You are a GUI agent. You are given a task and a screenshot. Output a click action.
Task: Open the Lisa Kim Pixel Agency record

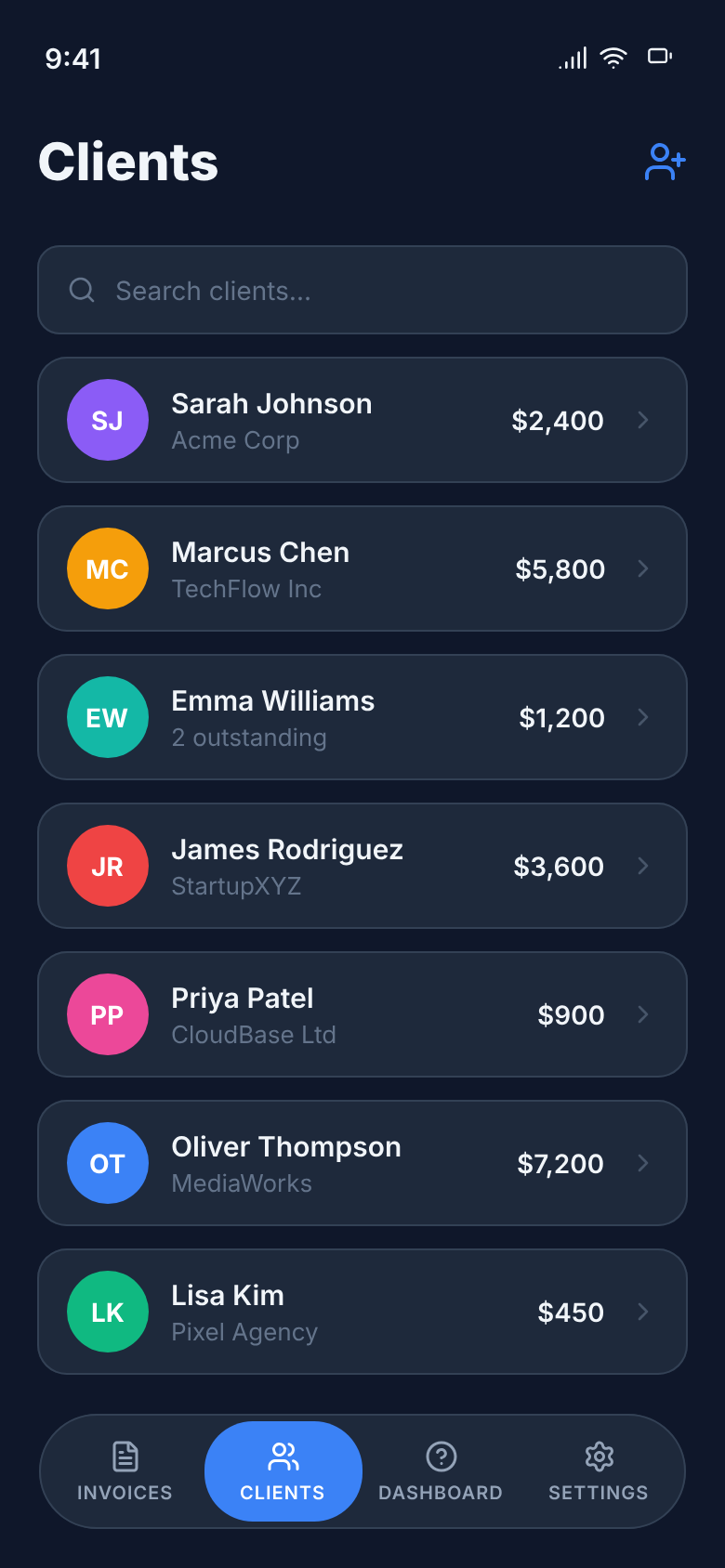click(362, 1312)
